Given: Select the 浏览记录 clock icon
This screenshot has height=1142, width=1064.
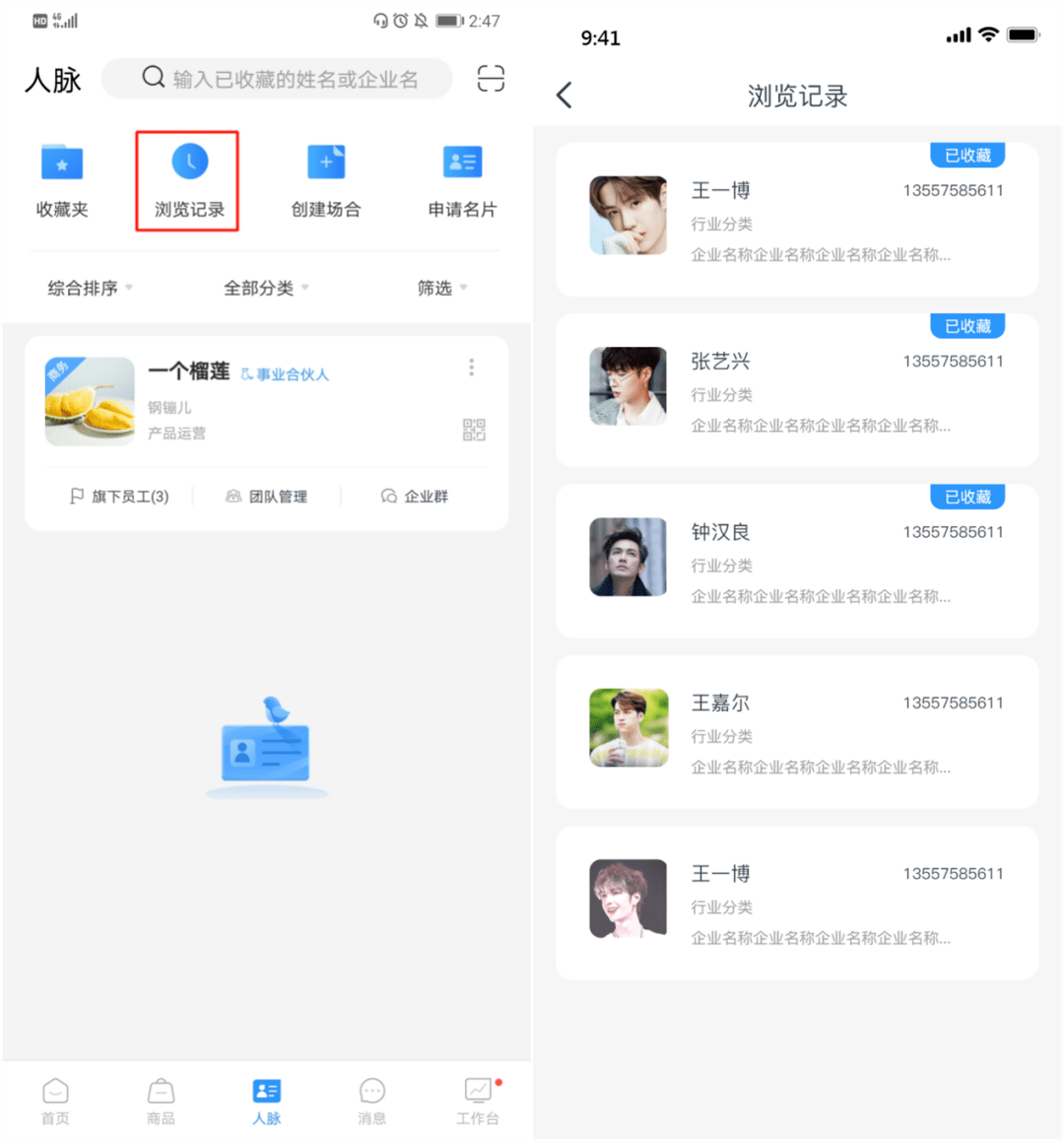Looking at the screenshot, I should point(187,162).
